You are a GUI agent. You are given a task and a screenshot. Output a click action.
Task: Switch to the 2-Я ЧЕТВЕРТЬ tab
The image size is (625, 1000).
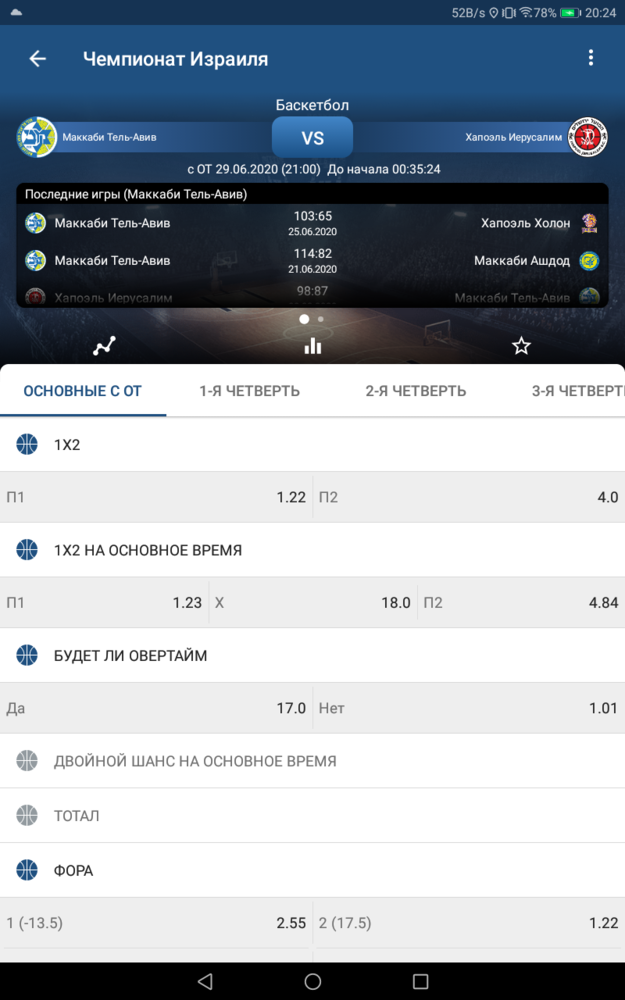click(x=416, y=391)
